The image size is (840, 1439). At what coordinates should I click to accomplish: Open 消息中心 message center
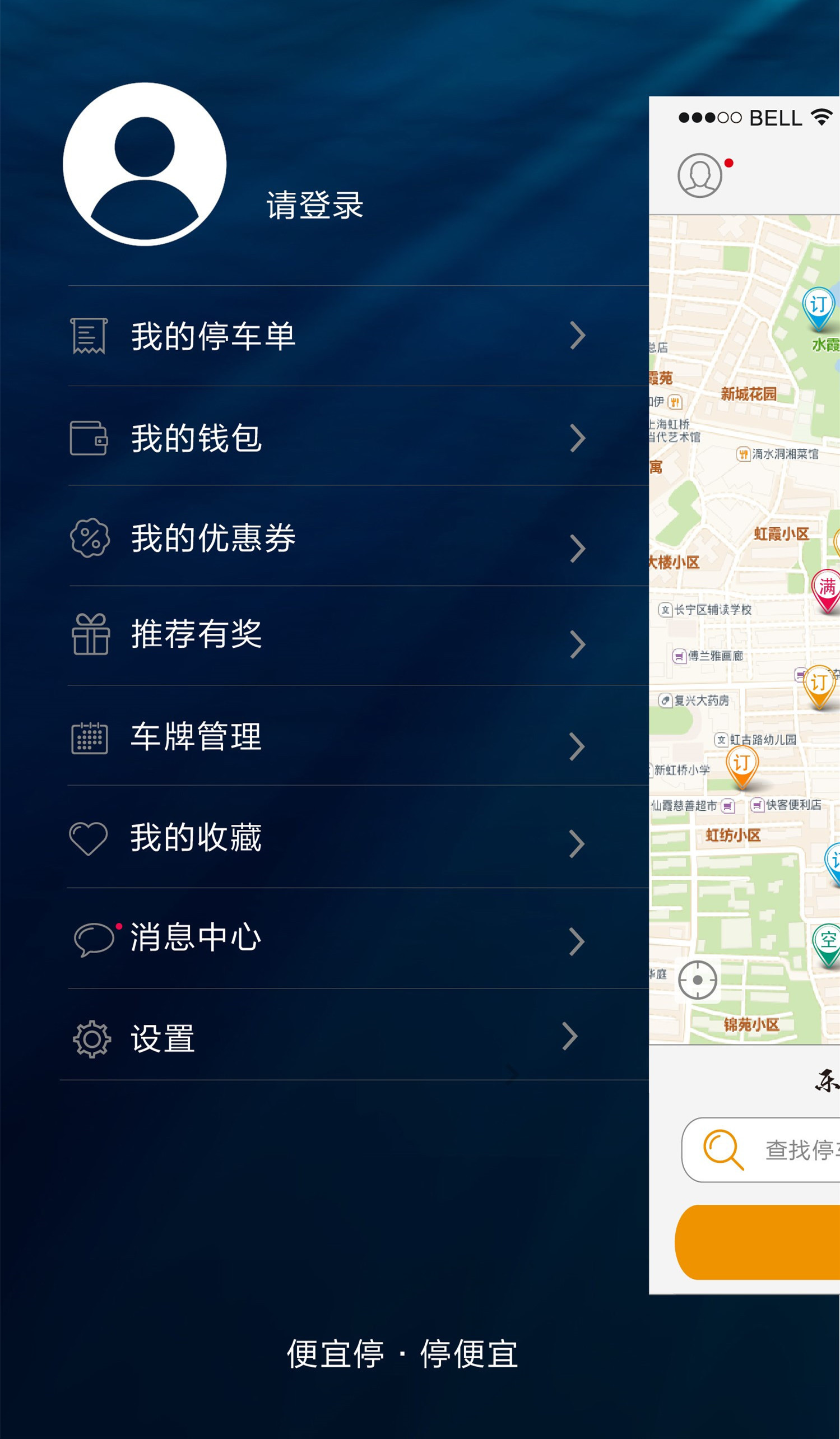coord(328,937)
